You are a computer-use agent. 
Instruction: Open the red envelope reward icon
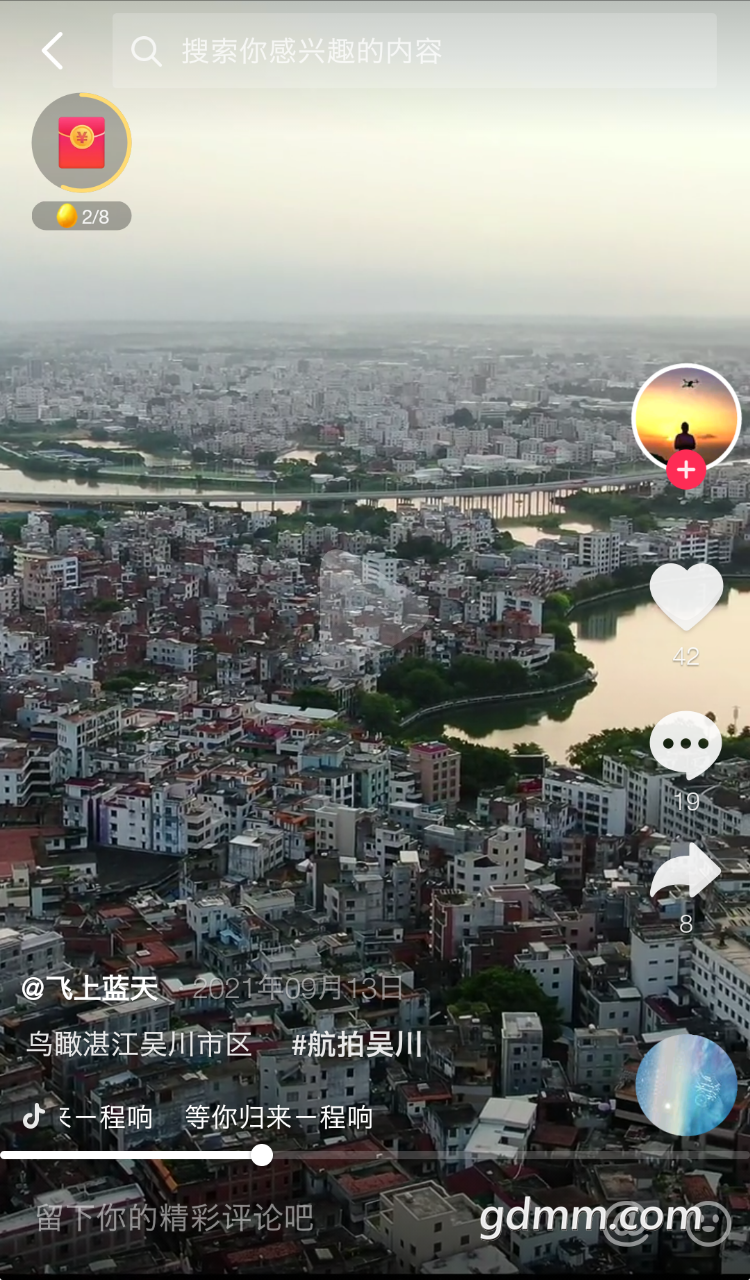click(x=81, y=143)
